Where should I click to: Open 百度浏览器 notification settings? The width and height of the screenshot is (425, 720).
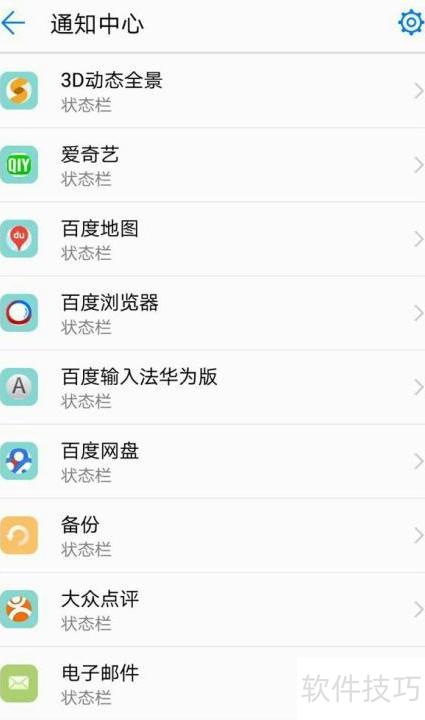tap(212, 313)
